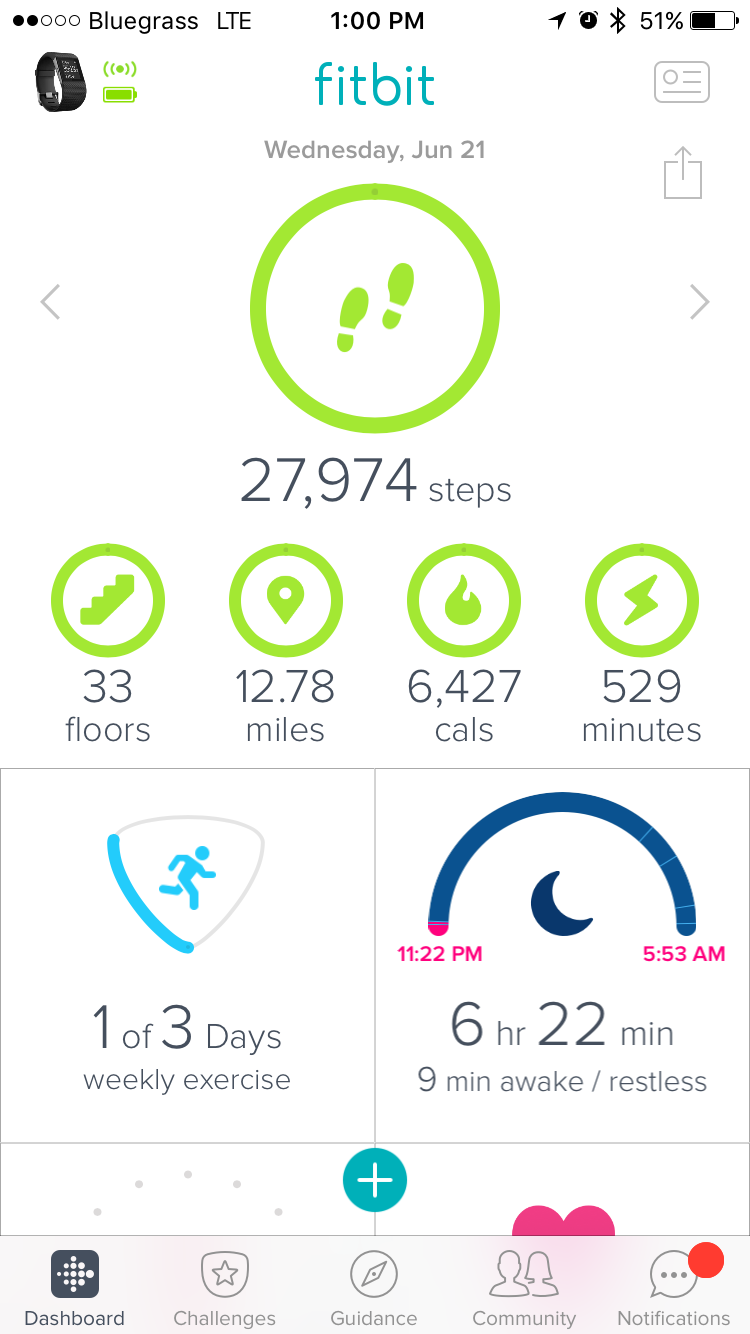Open the Guidance section
The height and width of the screenshot is (1334, 750).
click(374, 1287)
